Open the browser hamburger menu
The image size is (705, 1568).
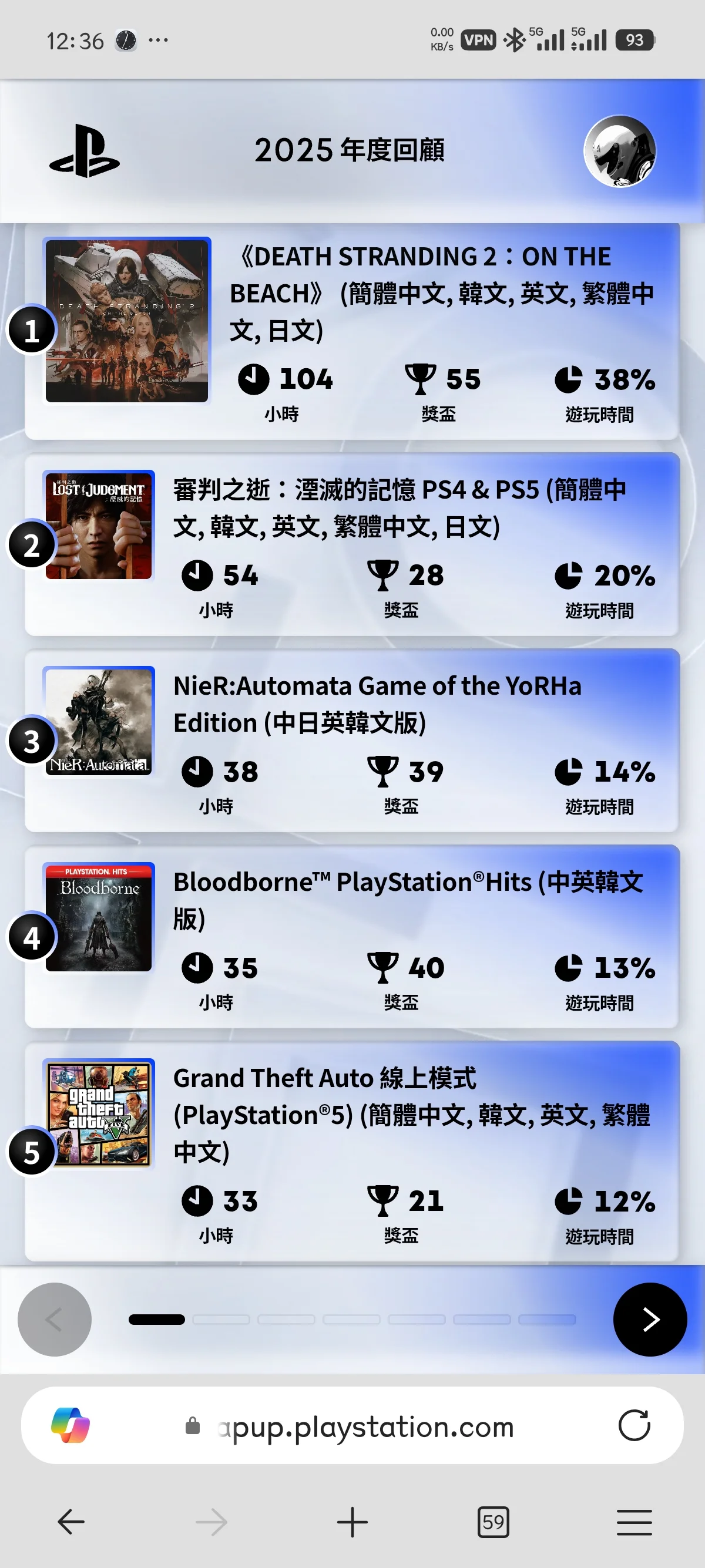(634, 1522)
